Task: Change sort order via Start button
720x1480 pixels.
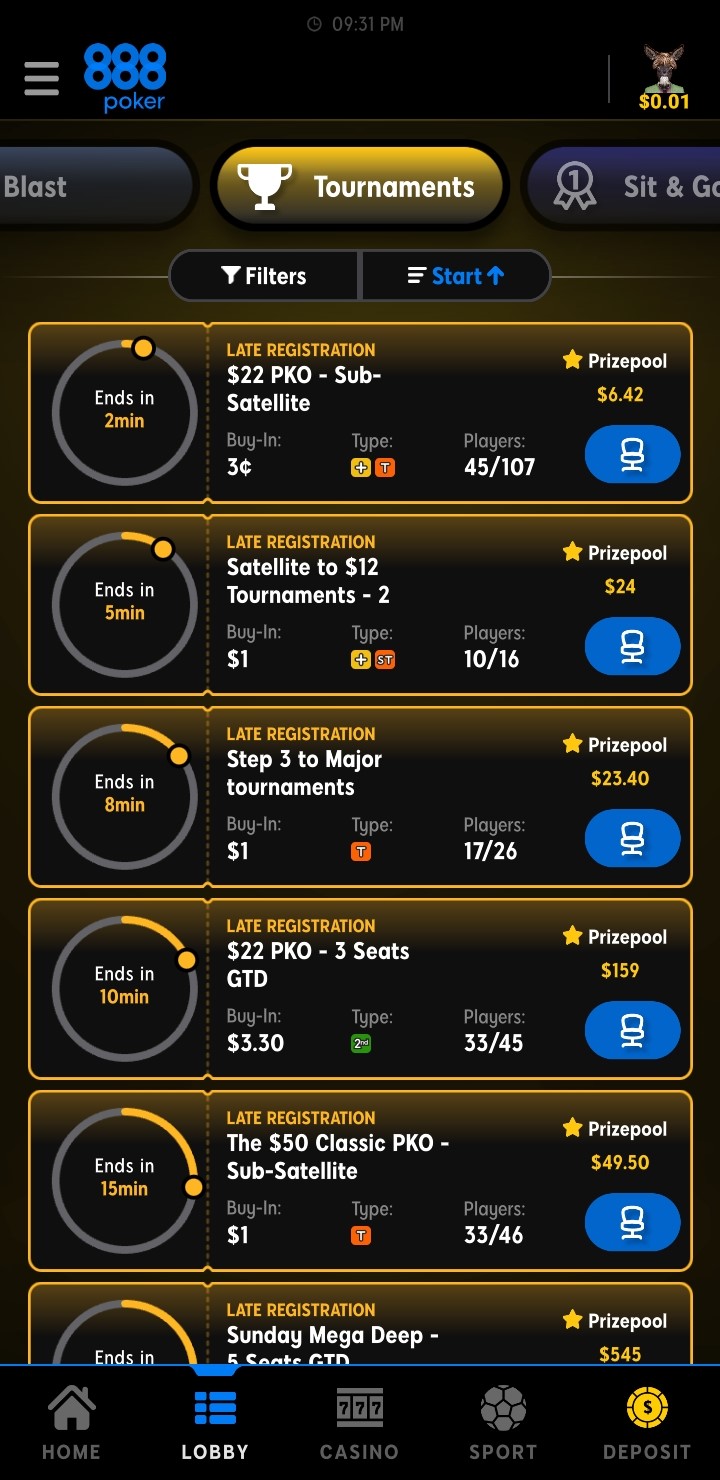Action: point(456,276)
